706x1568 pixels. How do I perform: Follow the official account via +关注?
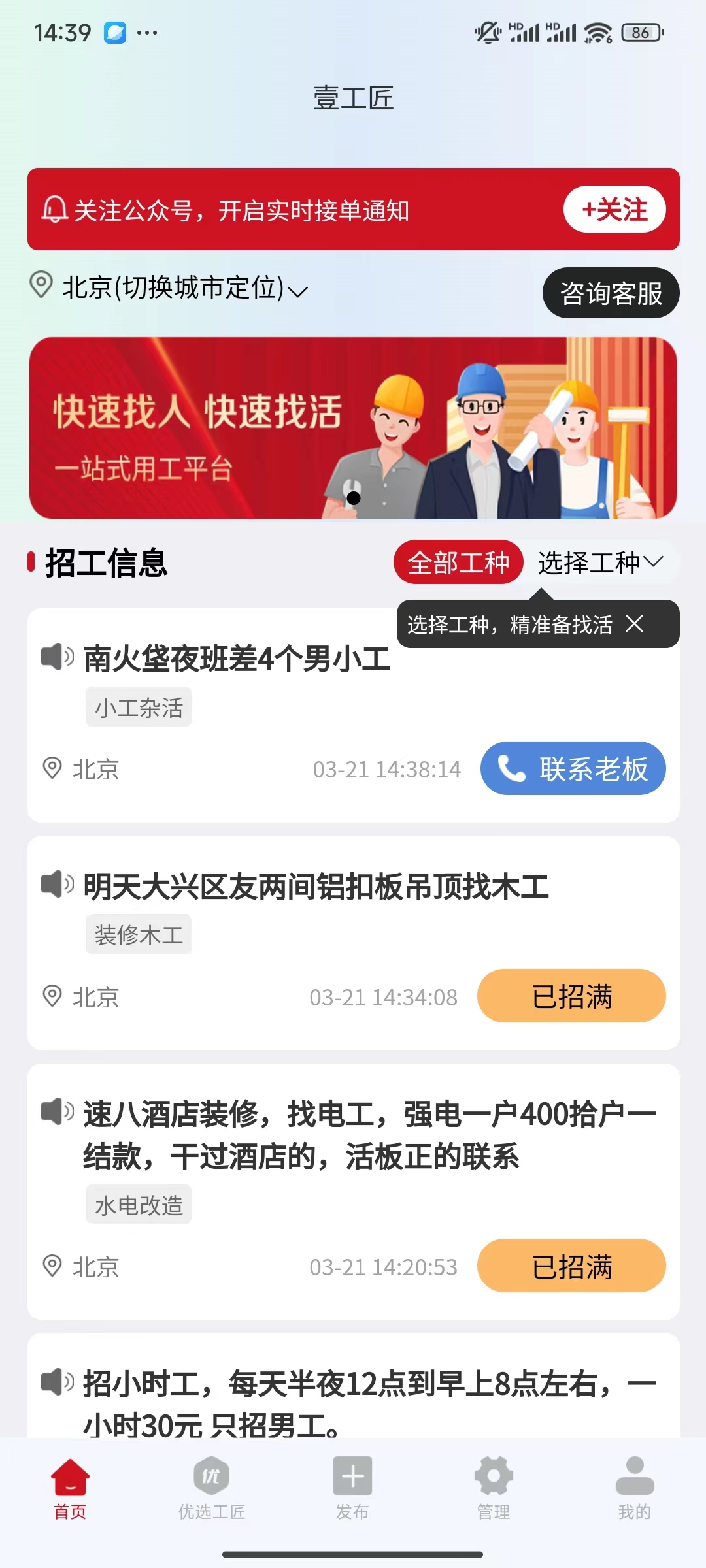614,210
